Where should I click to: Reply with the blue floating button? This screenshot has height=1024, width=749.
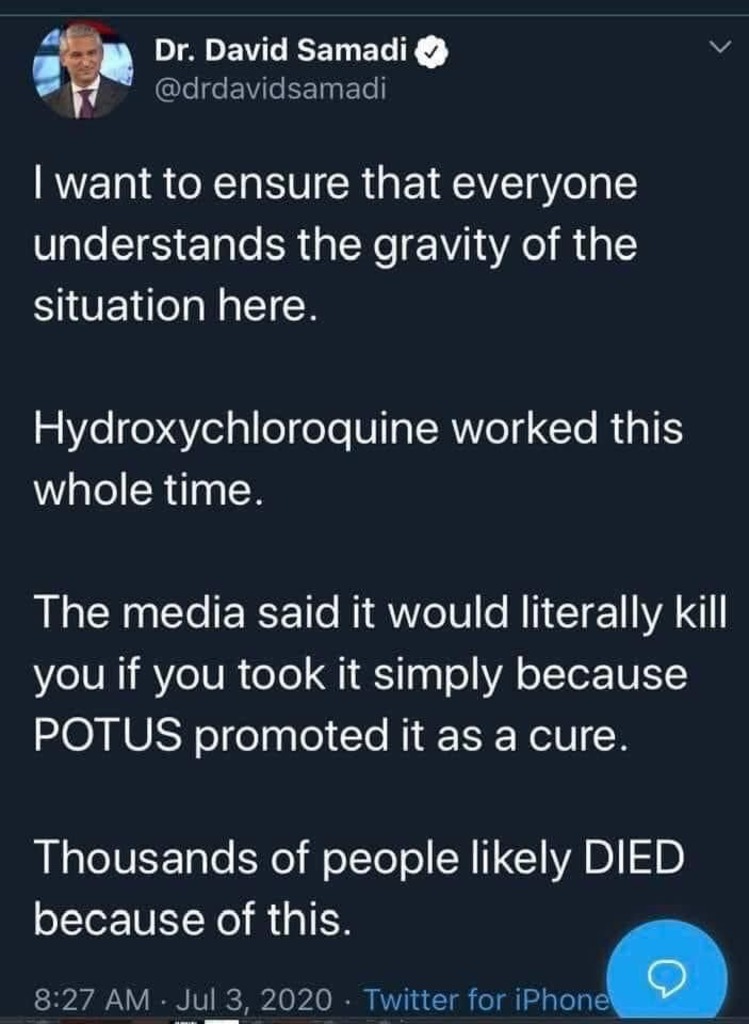tap(666, 974)
